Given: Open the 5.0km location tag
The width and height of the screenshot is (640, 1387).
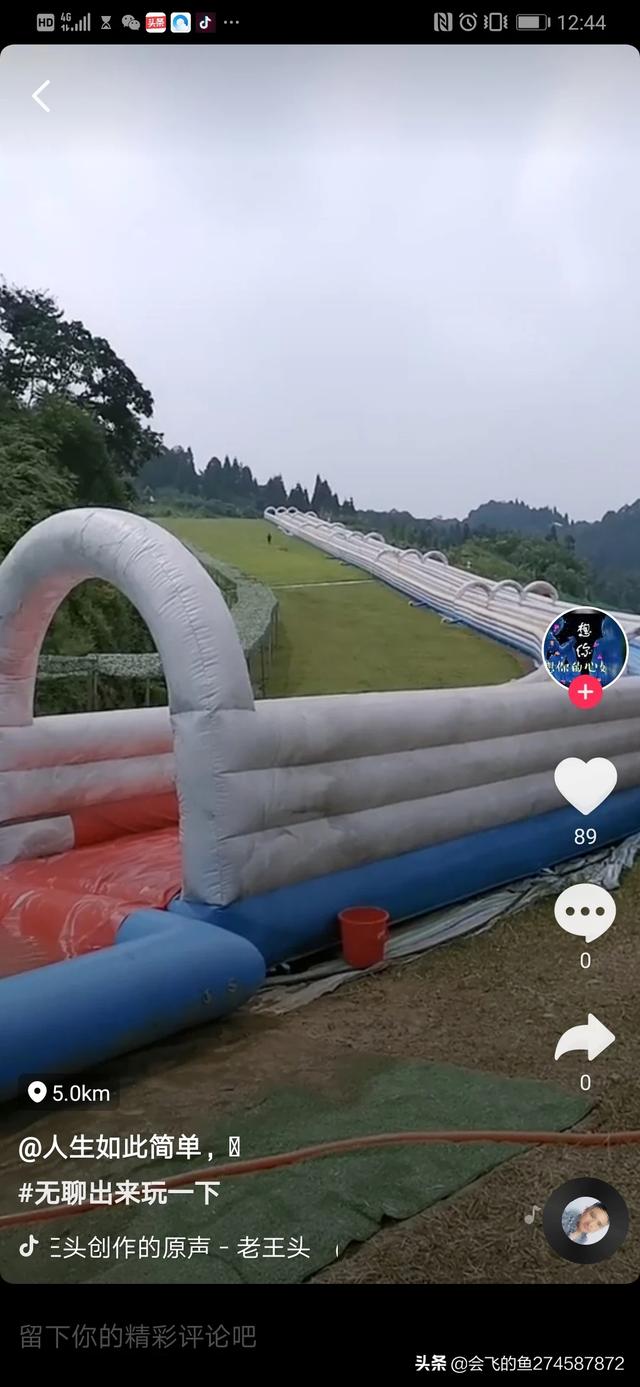Looking at the screenshot, I should (x=69, y=1093).
